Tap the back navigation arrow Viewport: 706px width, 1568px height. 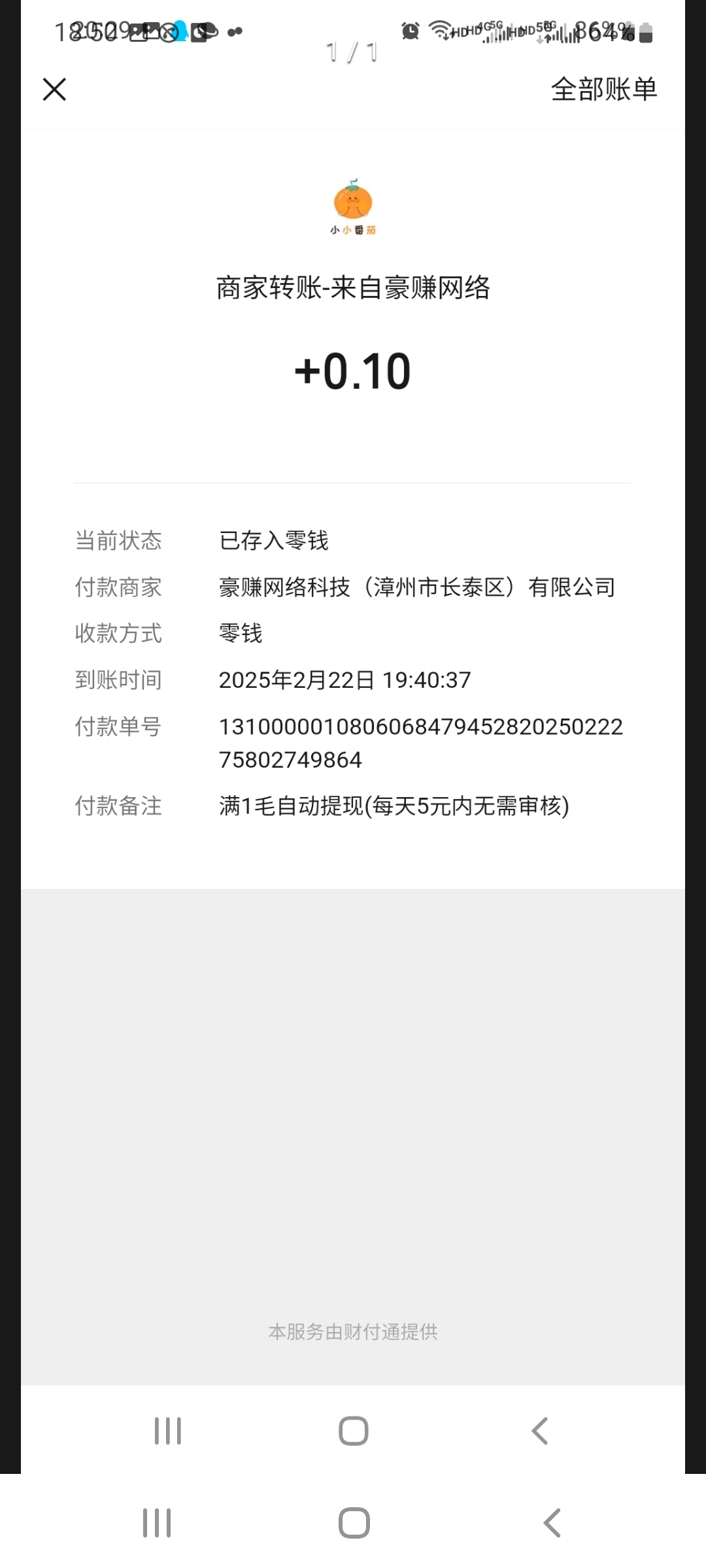[540, 1431]
